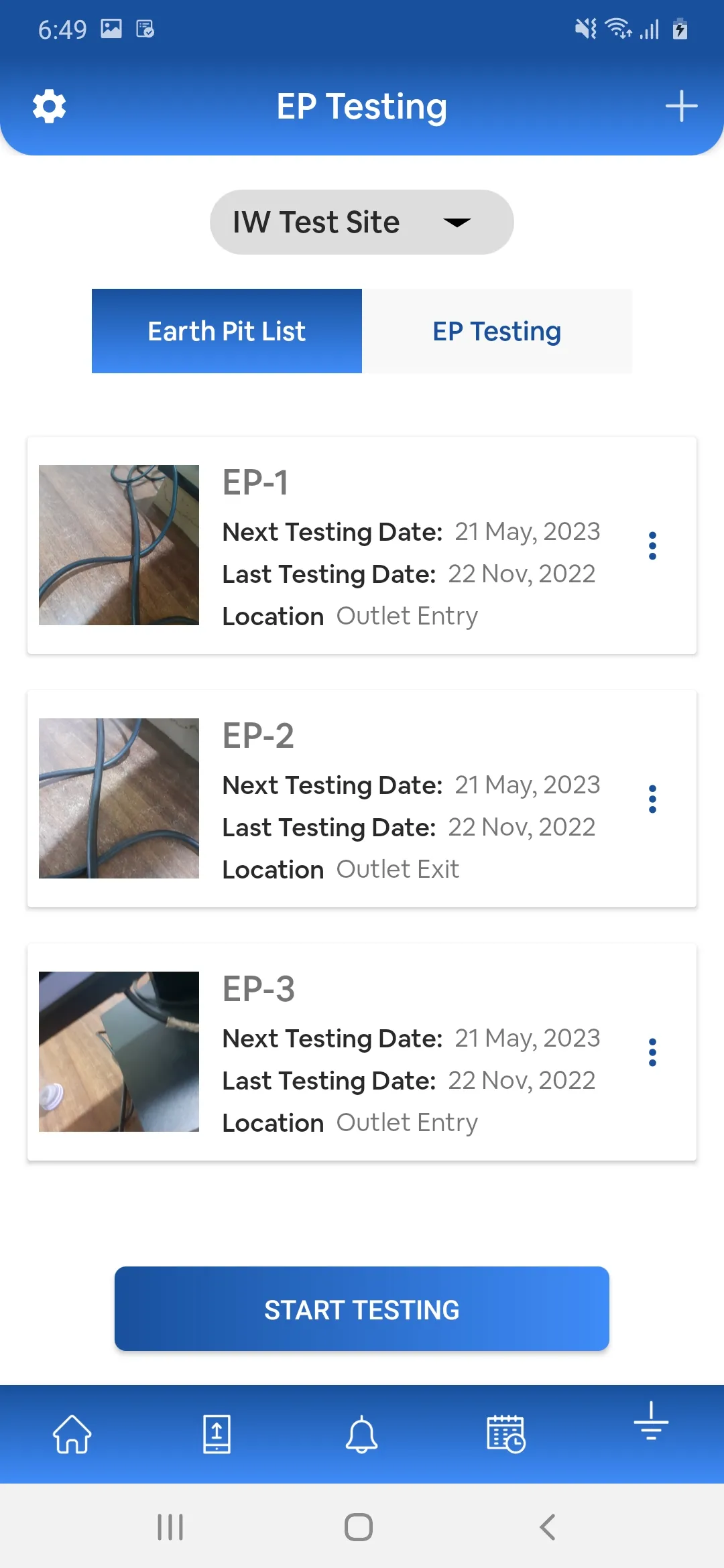This screenshot has width=724, height=1568.
Task: Open more options for EP-3
Action: click(x=652, y=1053)
